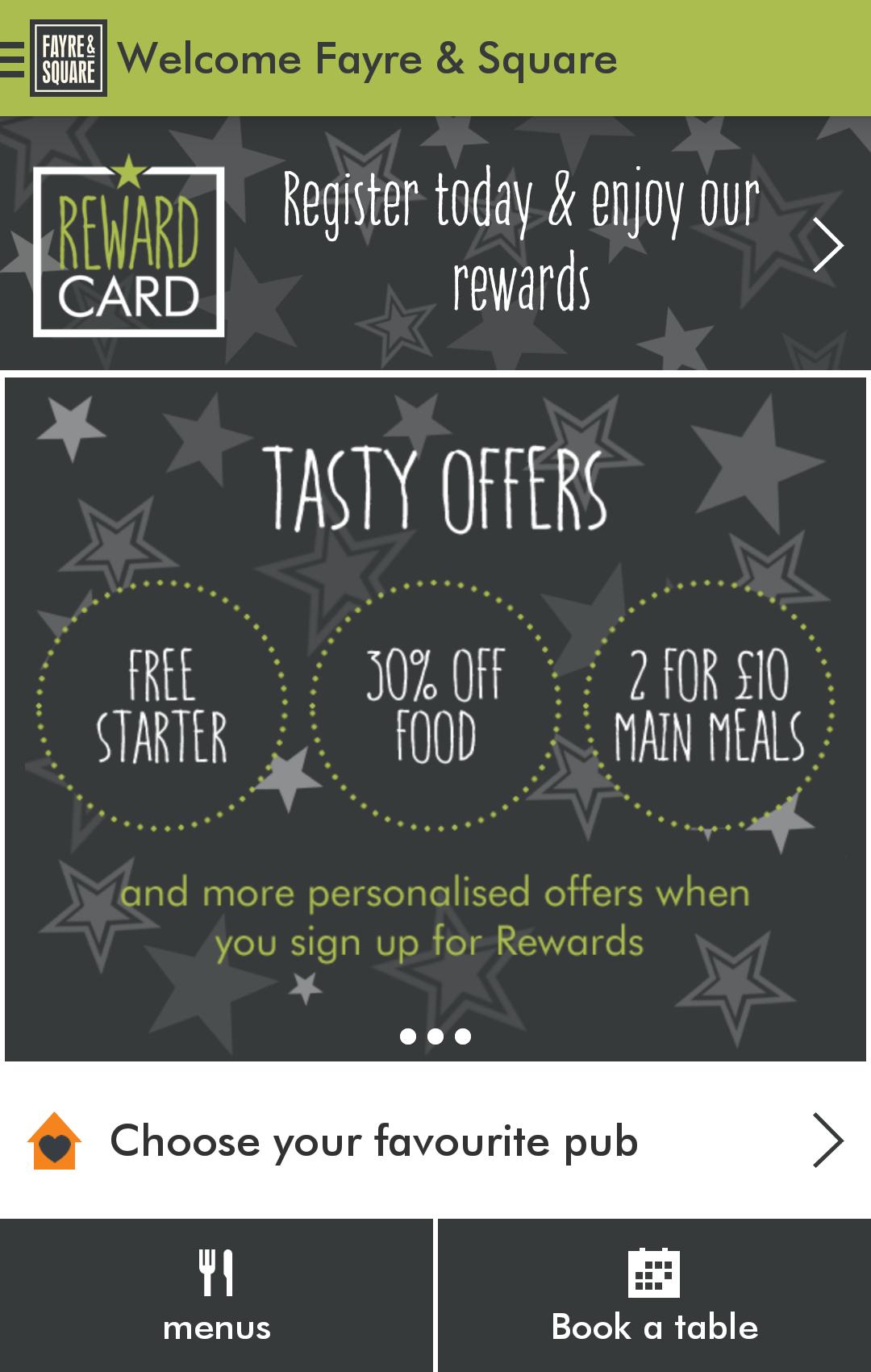Open Choose your favourite pub chevron arrow

pos(830,1141)
